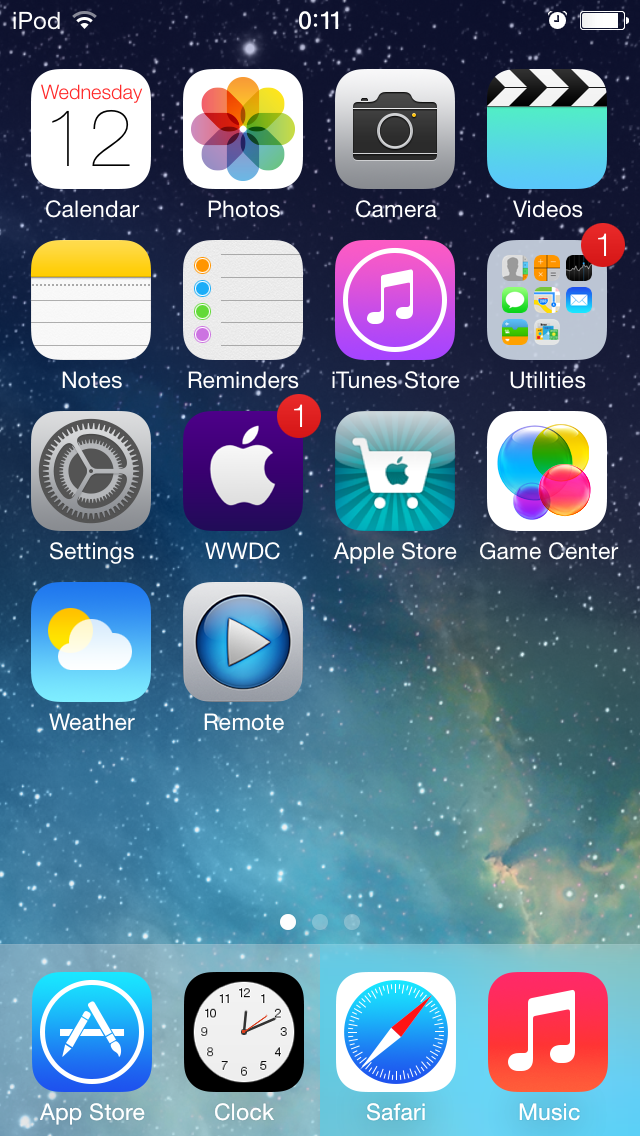Launch Safari browser
This screenshot has height=1136, width=640.
point(396,1032)
